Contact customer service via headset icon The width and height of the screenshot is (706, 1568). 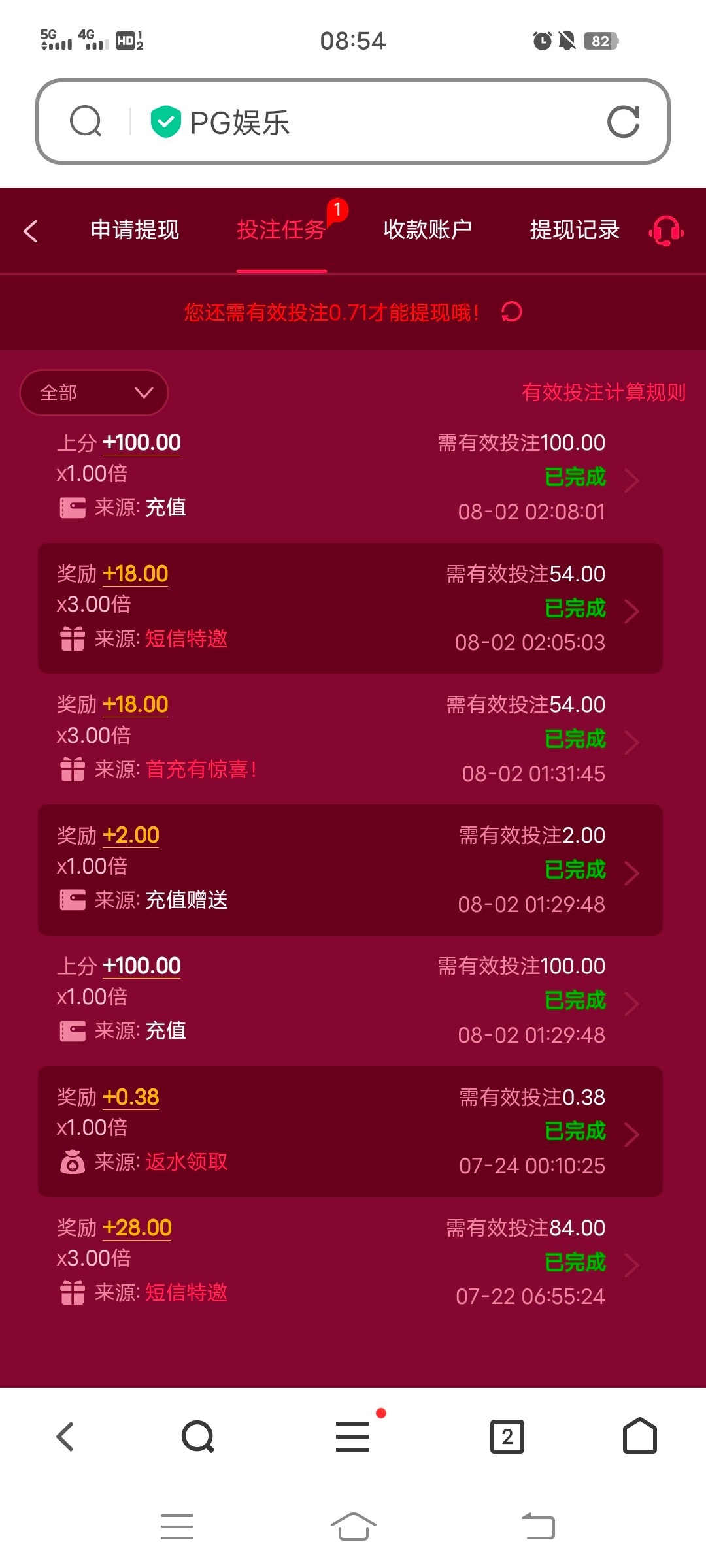(x=666, y=231)
